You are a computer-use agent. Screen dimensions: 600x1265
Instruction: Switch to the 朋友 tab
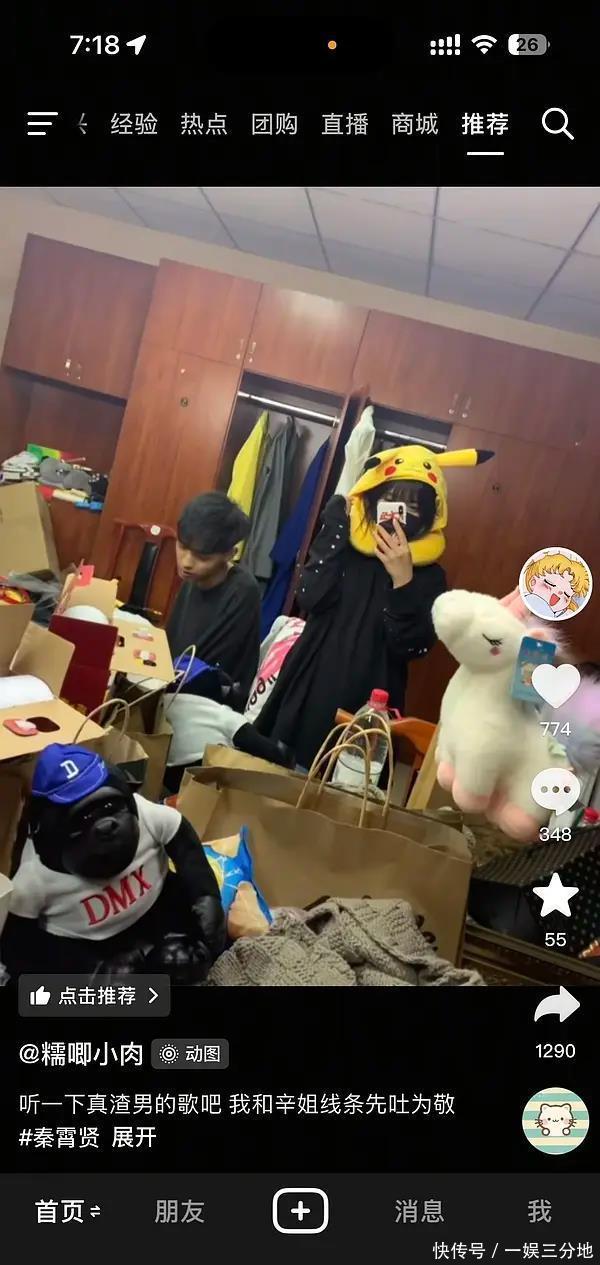(179, 1211)
